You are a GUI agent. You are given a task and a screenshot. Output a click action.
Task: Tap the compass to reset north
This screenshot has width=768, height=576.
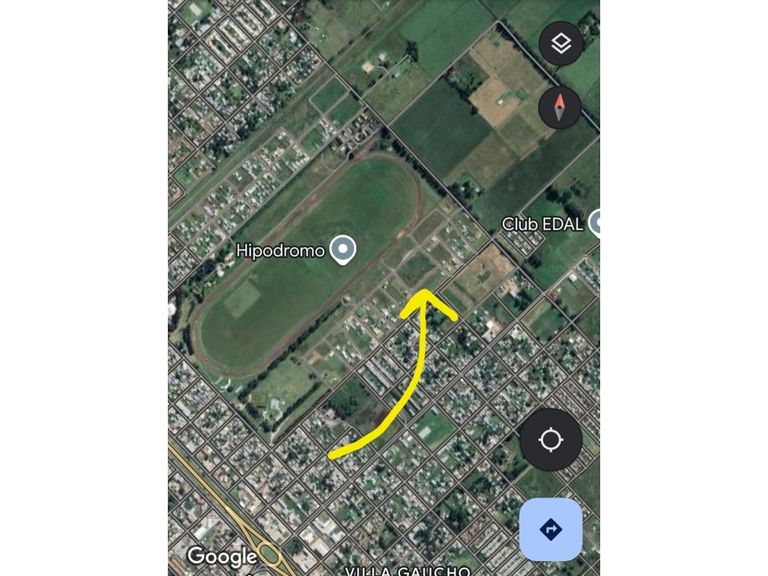pos(559,108)
